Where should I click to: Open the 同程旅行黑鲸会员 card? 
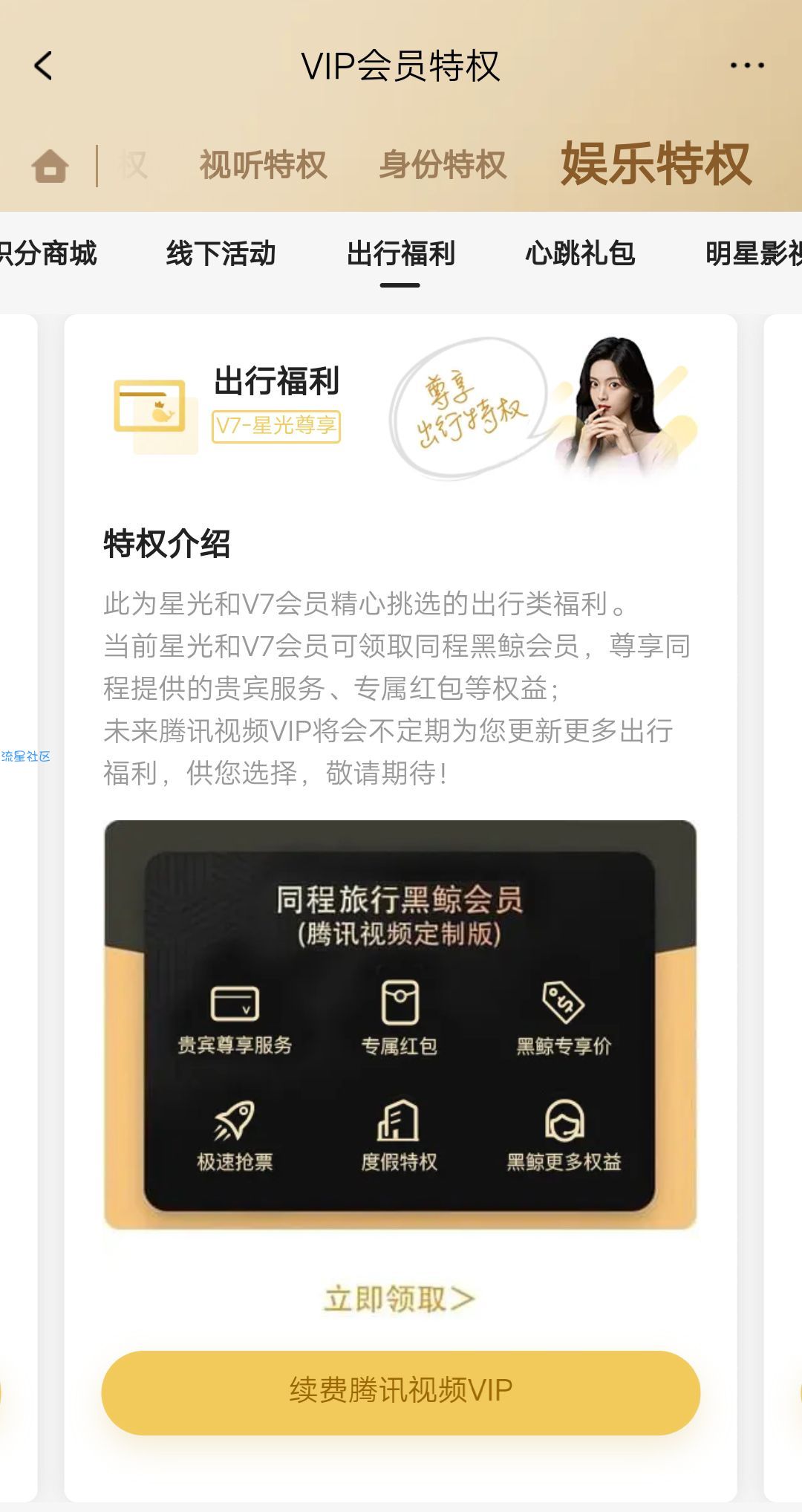tap(400, 1025)
